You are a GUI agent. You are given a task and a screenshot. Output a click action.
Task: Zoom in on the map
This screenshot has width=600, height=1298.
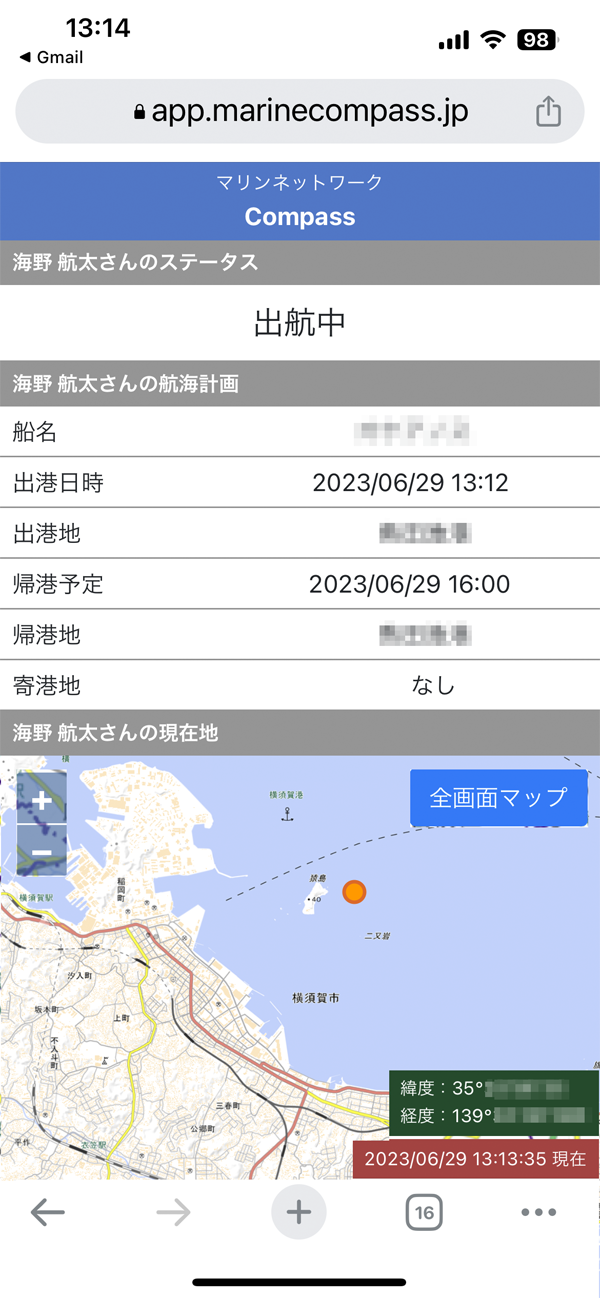click(42, 801)
